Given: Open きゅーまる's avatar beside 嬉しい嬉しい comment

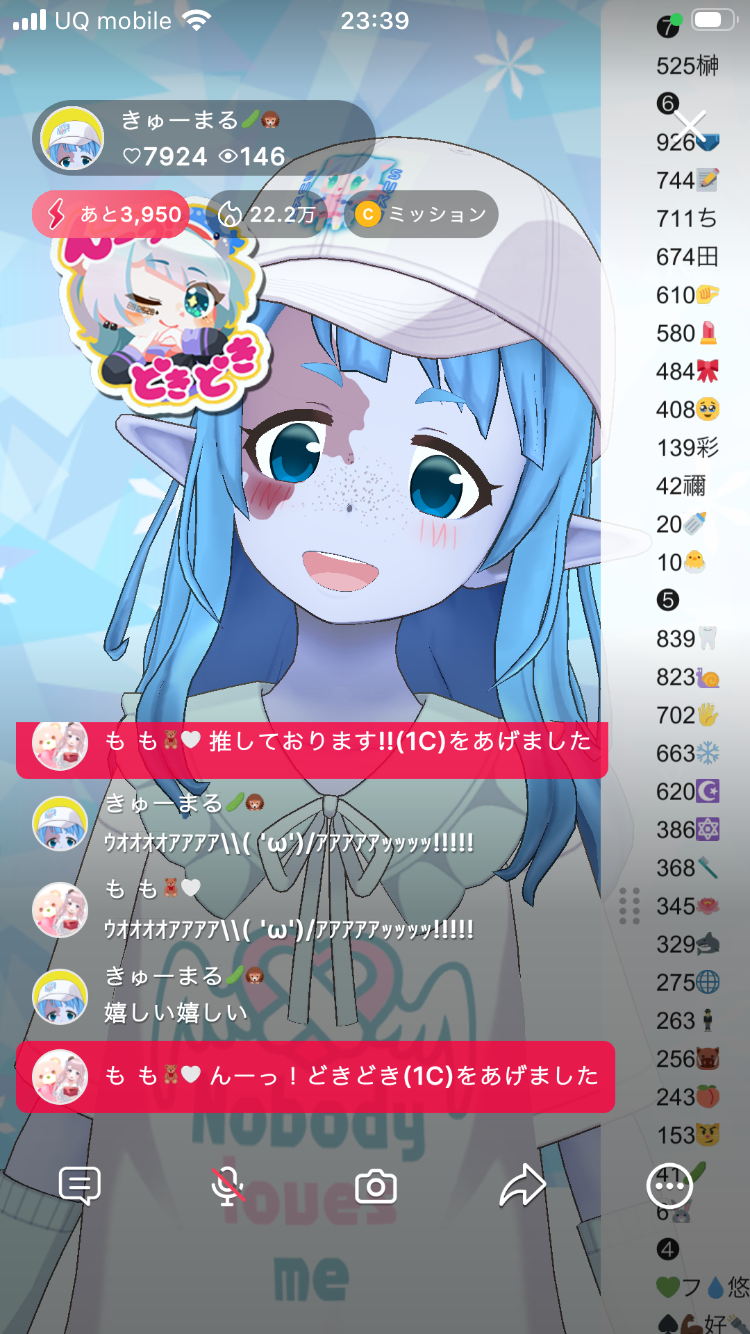Looking at the screenshot, I should pos(60,997).
